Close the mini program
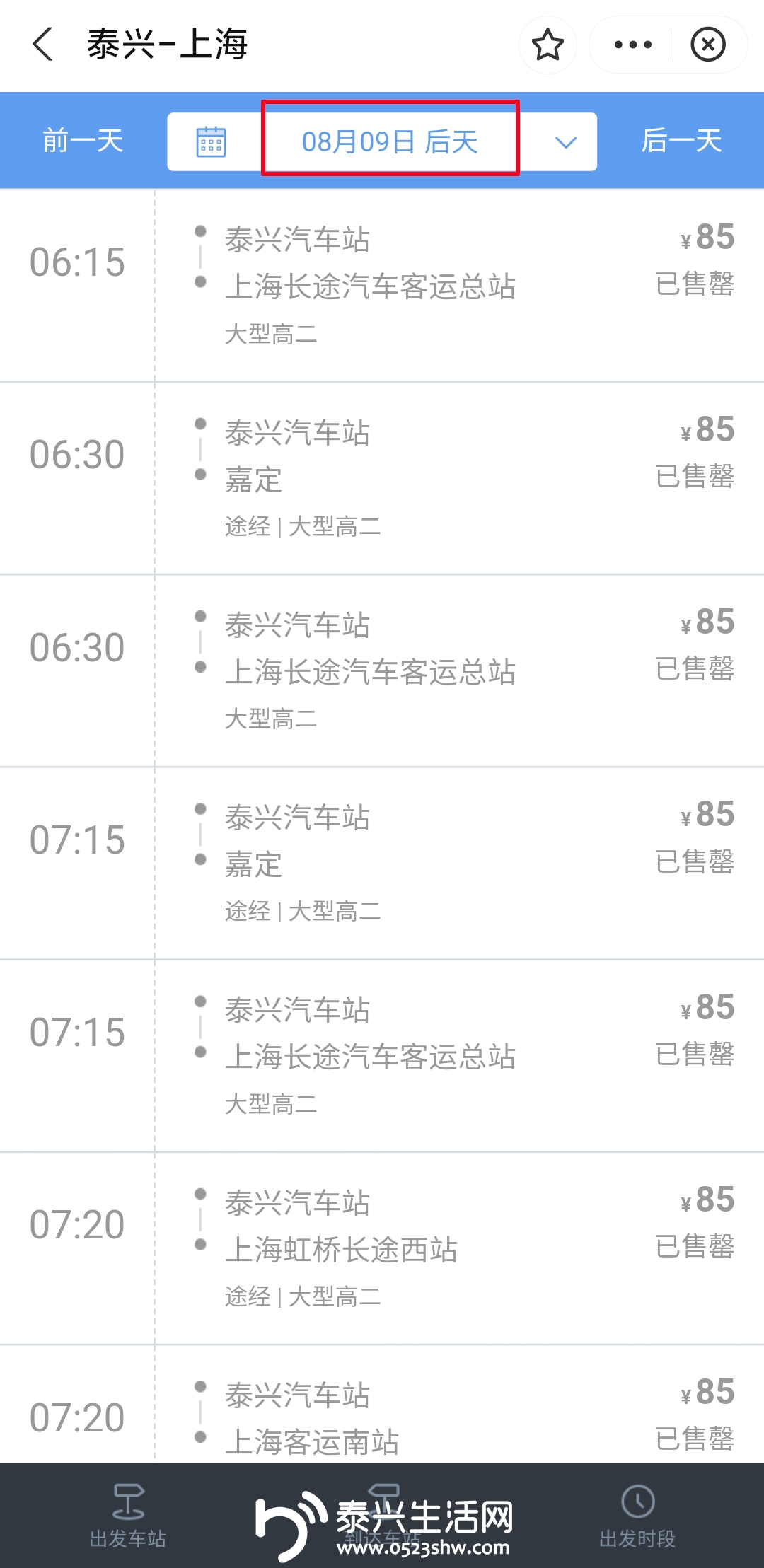The image size is (764, 1568). [707, 45]
